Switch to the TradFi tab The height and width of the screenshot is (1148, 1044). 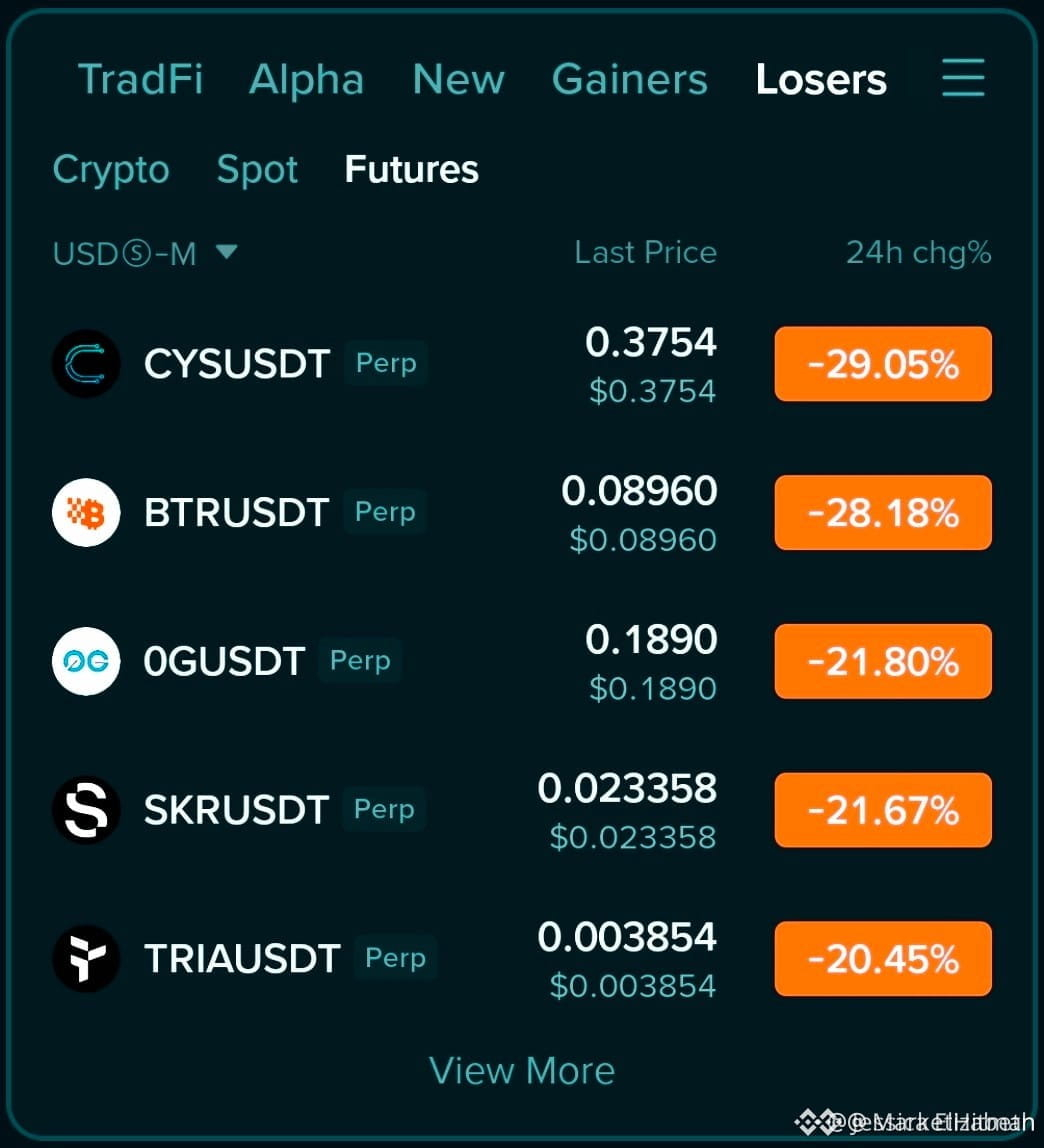point(141,79)
